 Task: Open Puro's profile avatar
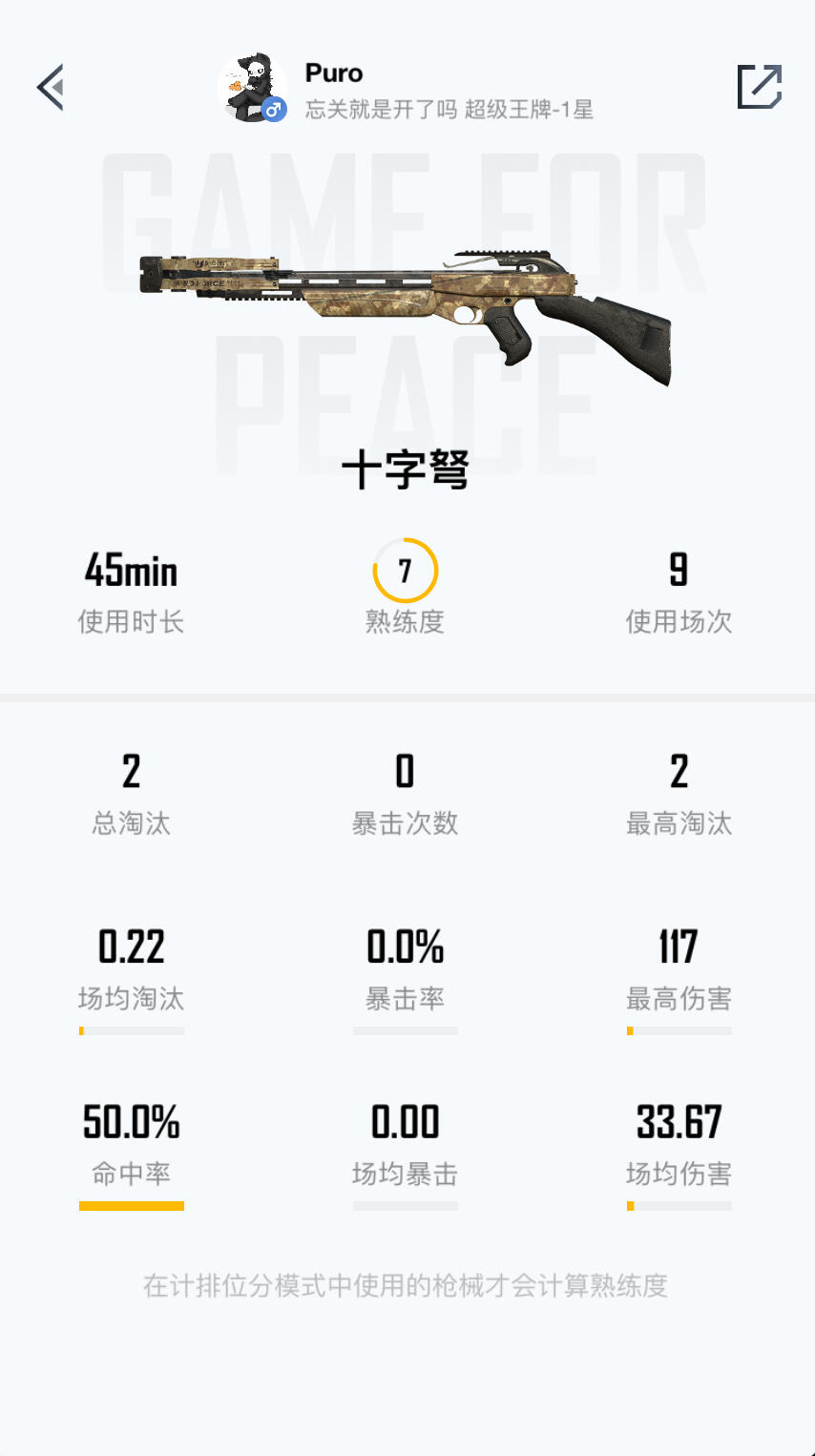(x=251, y=88)
